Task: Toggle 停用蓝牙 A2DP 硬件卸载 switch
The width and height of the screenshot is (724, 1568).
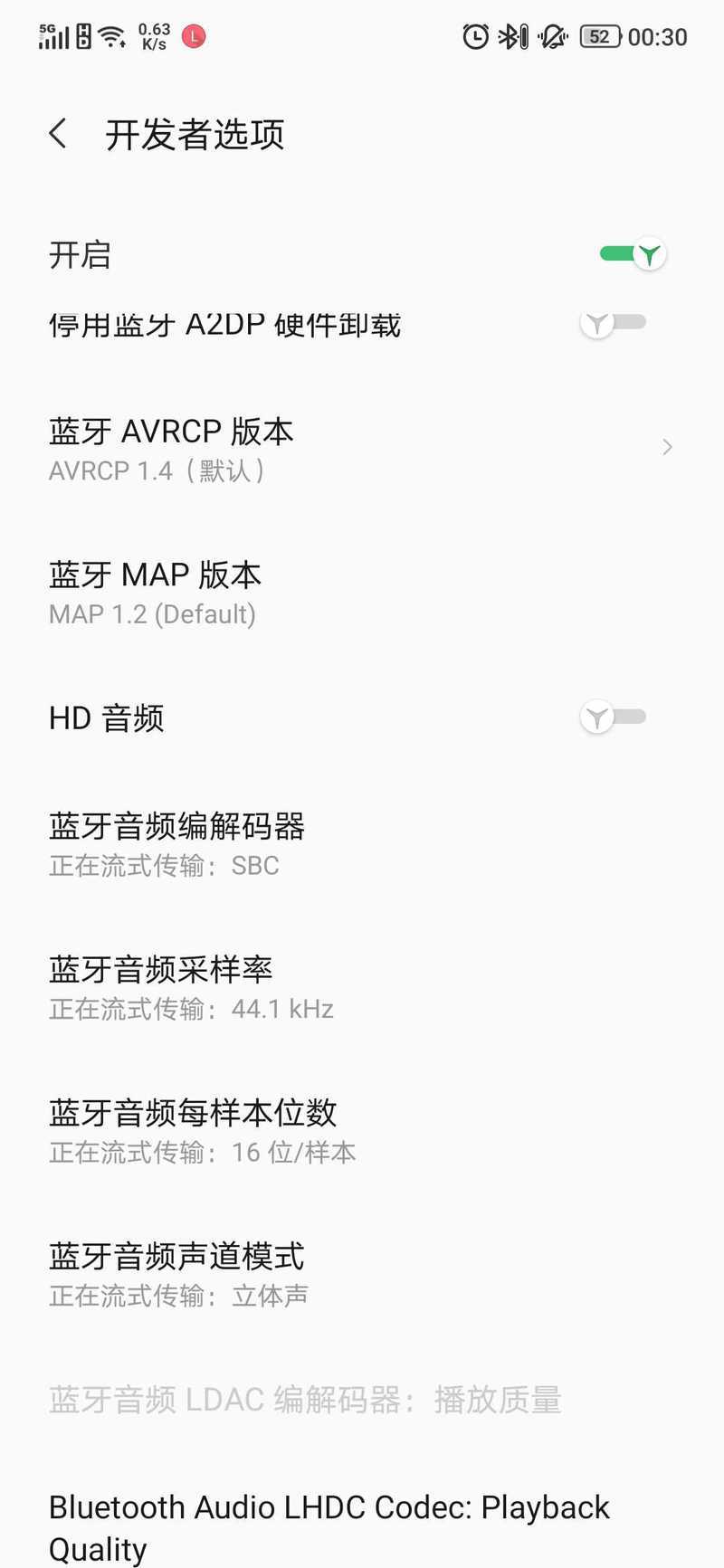Action: click(x=614, y=322)
